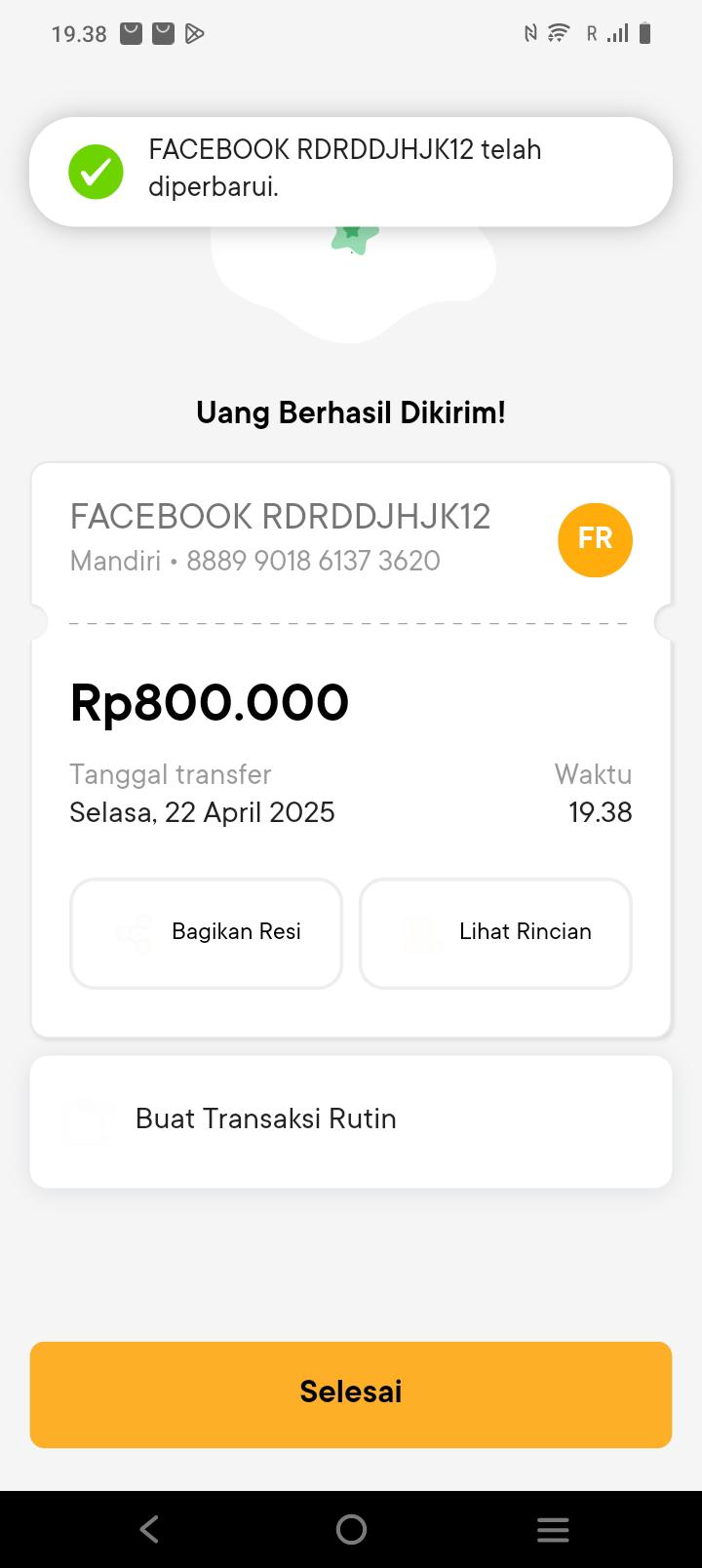Go to the system home screen
This screenshot has width=702, height=1568.
[x=351, y=1529]
